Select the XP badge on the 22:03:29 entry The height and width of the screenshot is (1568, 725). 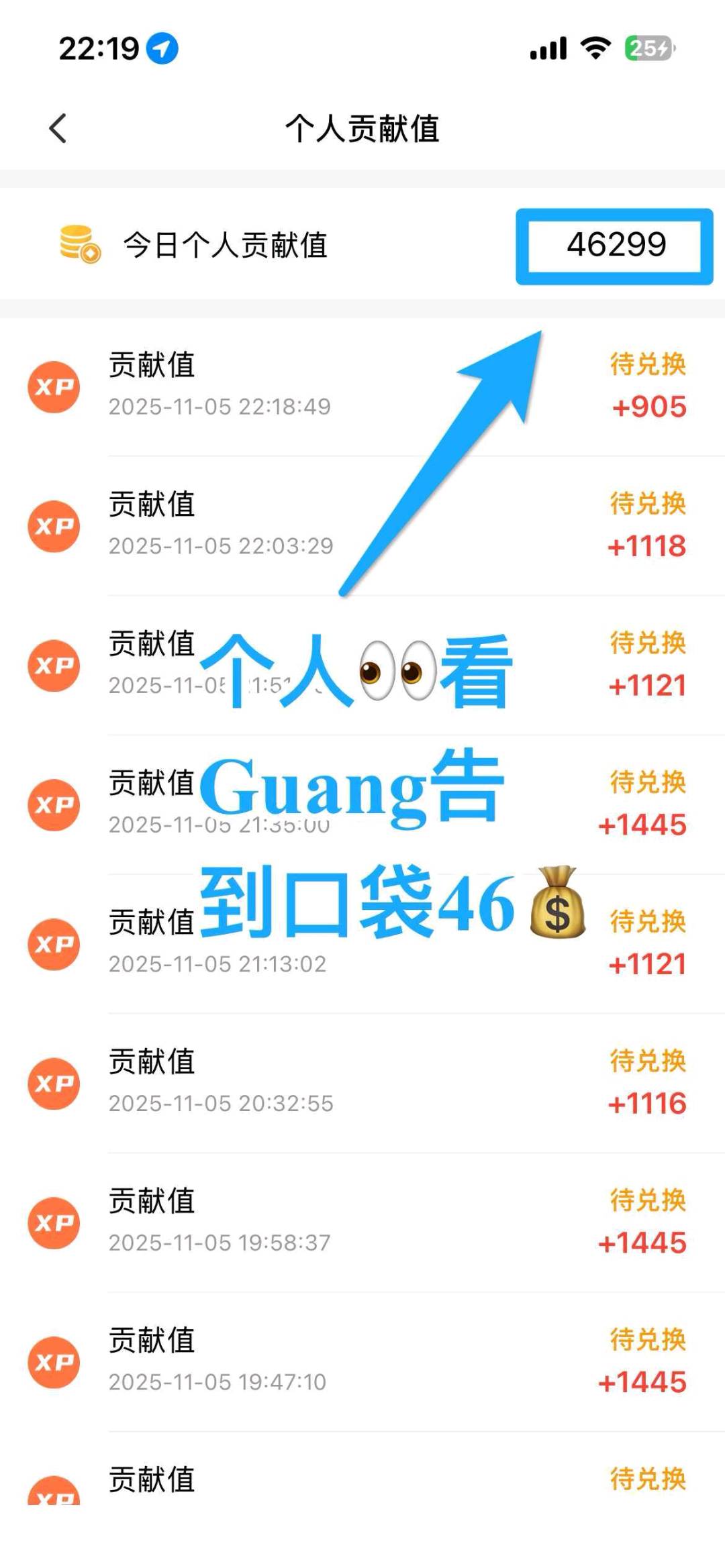[x=54, y=526]
